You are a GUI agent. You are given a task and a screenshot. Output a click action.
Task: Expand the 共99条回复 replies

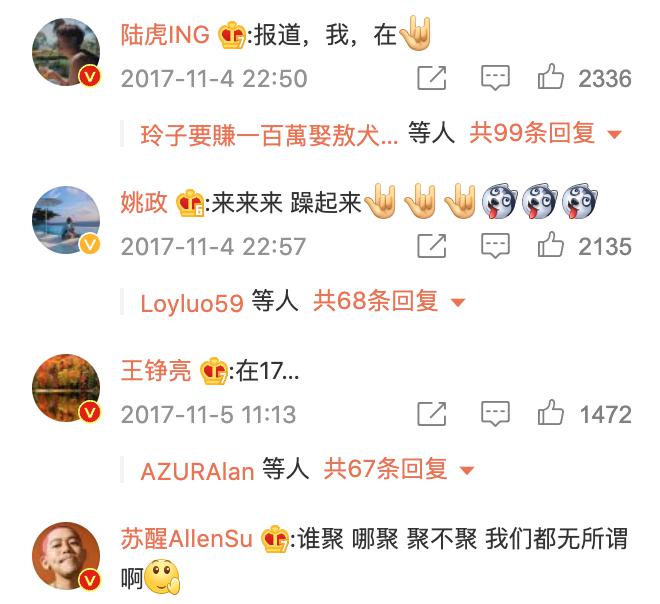pyautogui.click(x=546, y=133)
